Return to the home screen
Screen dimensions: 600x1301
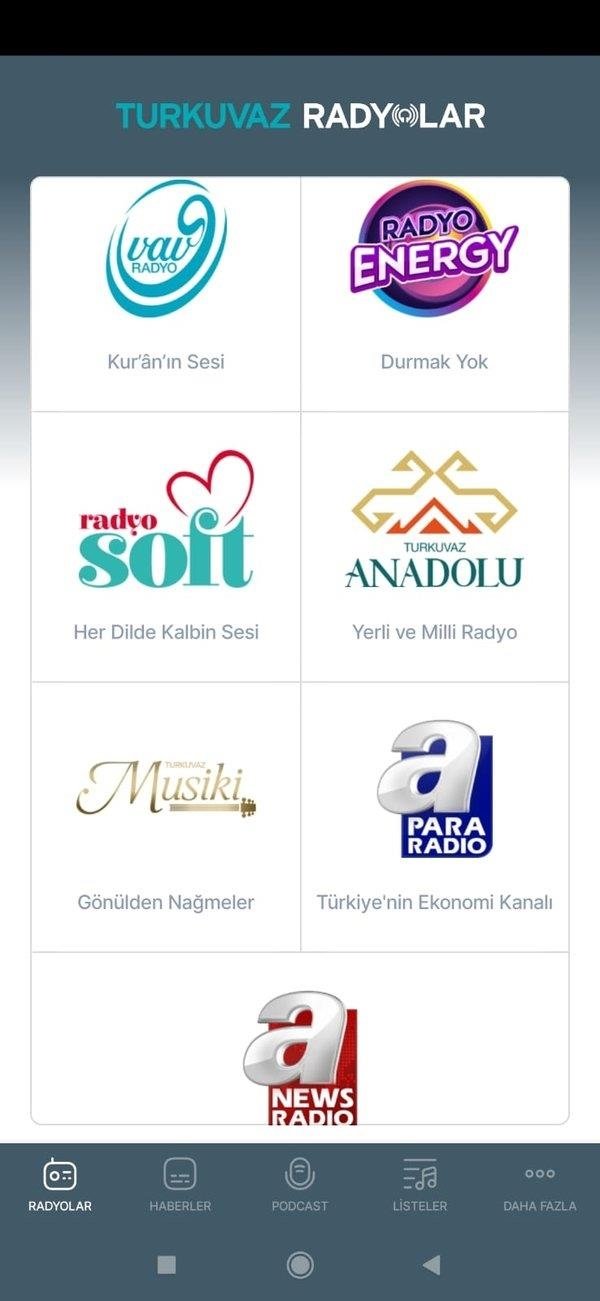coord(300,1265)
